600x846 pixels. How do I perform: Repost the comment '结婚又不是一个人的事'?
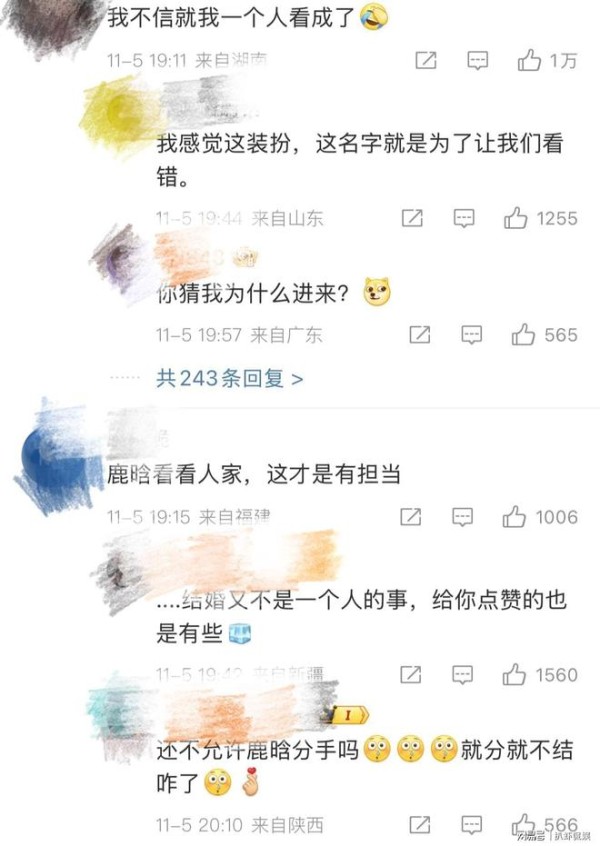(x=410, y=675)
